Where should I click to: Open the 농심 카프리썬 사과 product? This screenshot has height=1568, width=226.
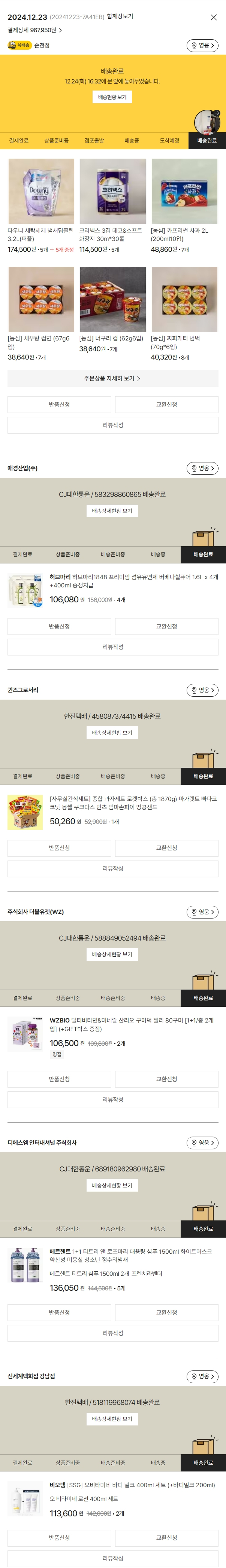tap(184, 192)
